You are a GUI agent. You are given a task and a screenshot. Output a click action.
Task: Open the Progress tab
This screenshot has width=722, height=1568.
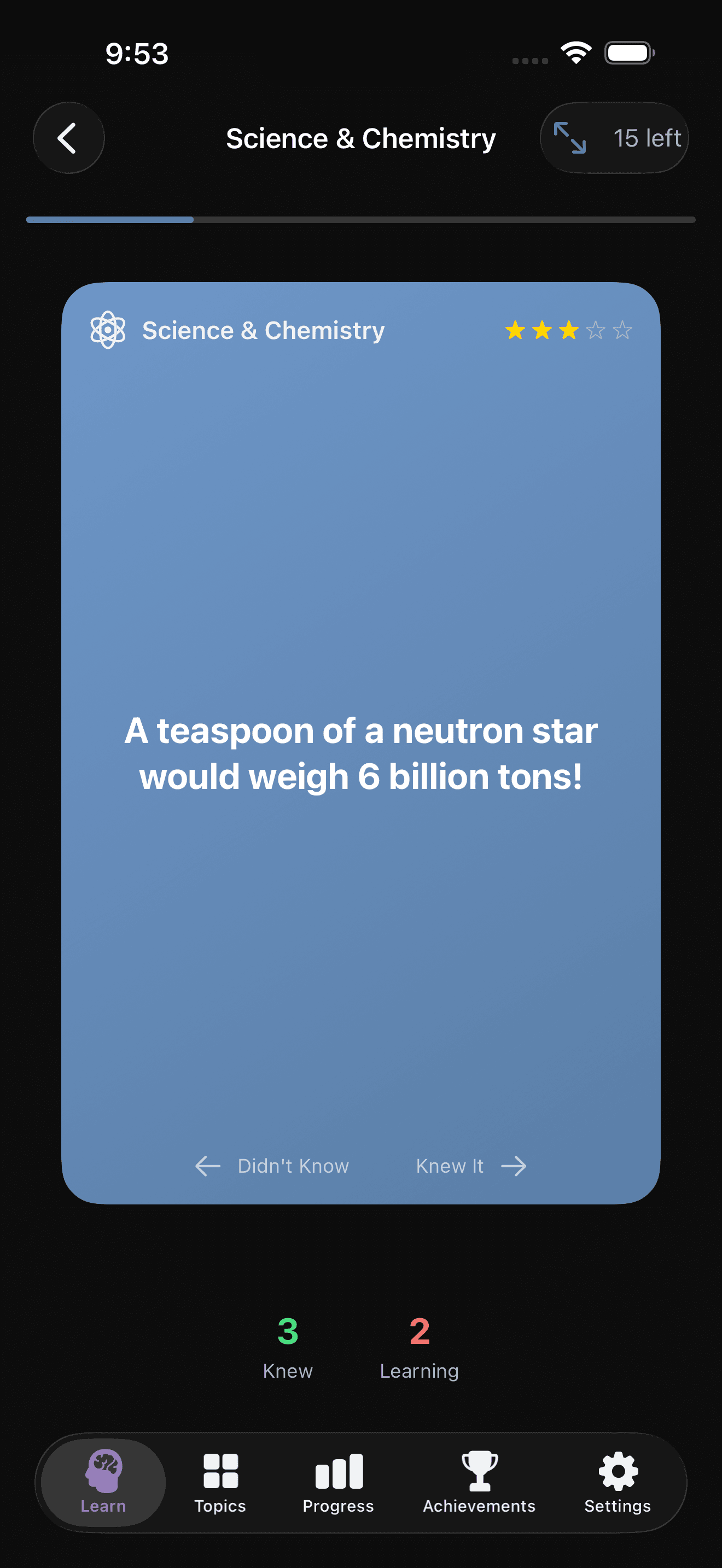click(x=339, y=1482)
